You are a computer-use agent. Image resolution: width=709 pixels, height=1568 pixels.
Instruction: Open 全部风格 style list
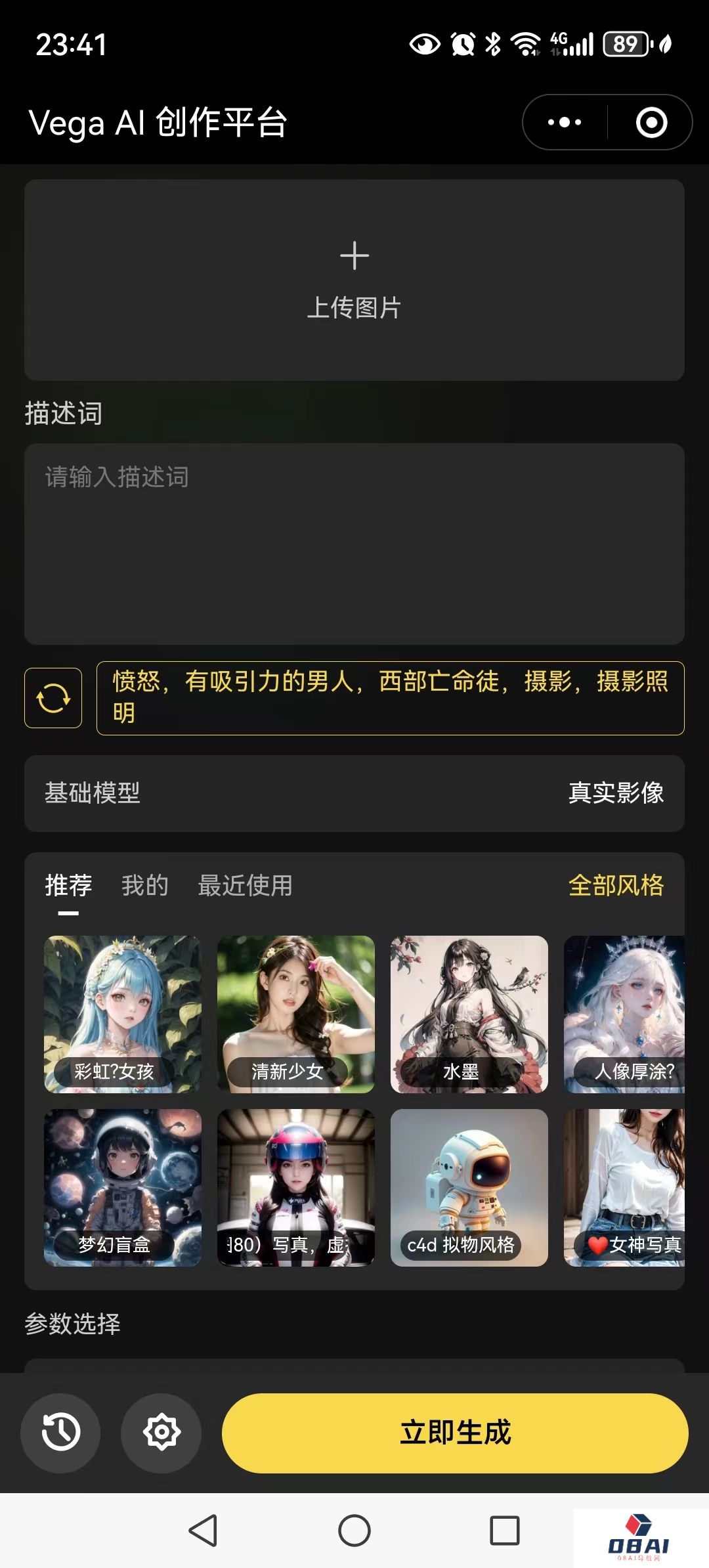(616, 885)
